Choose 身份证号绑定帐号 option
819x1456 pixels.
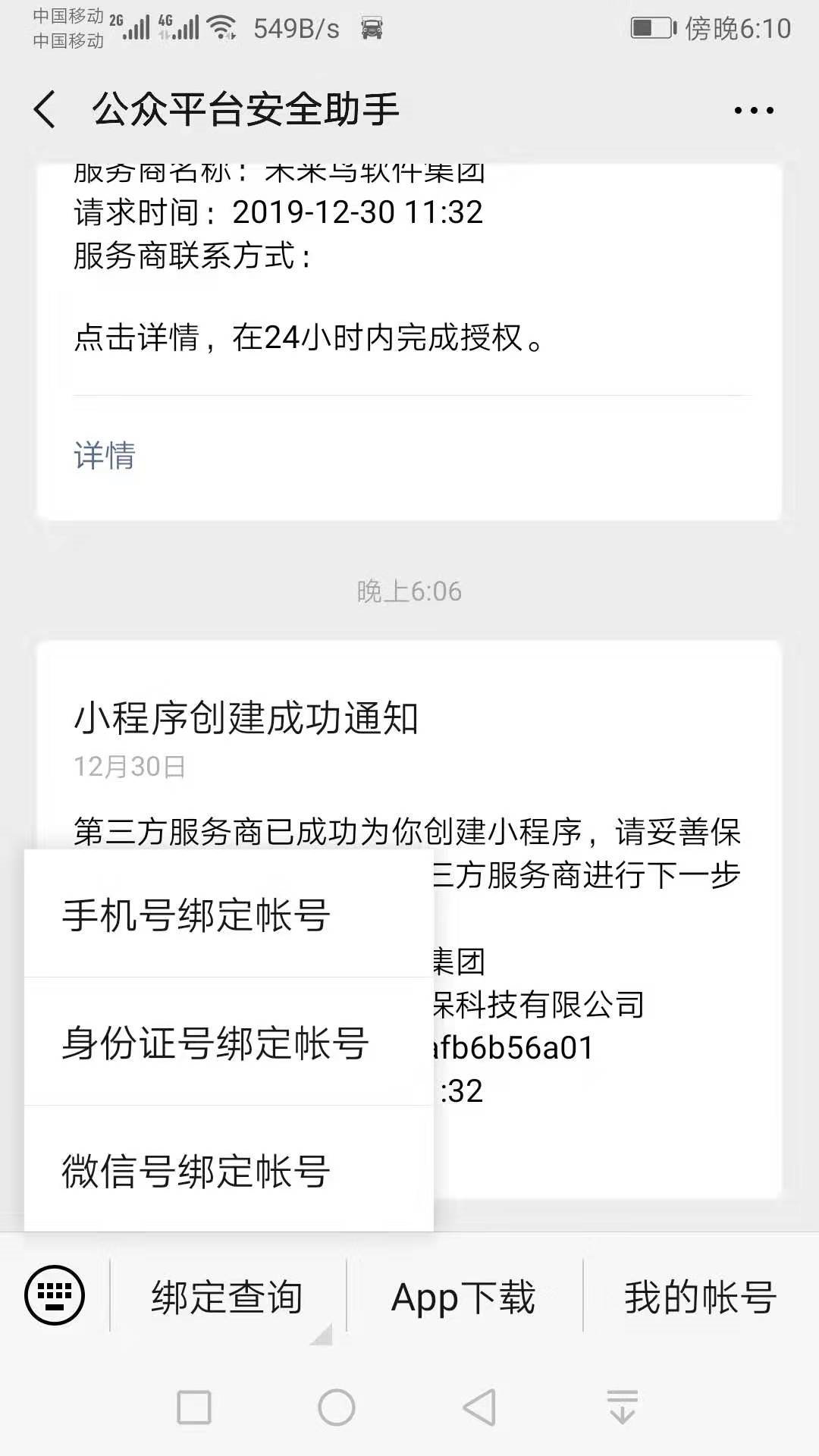215,1043
